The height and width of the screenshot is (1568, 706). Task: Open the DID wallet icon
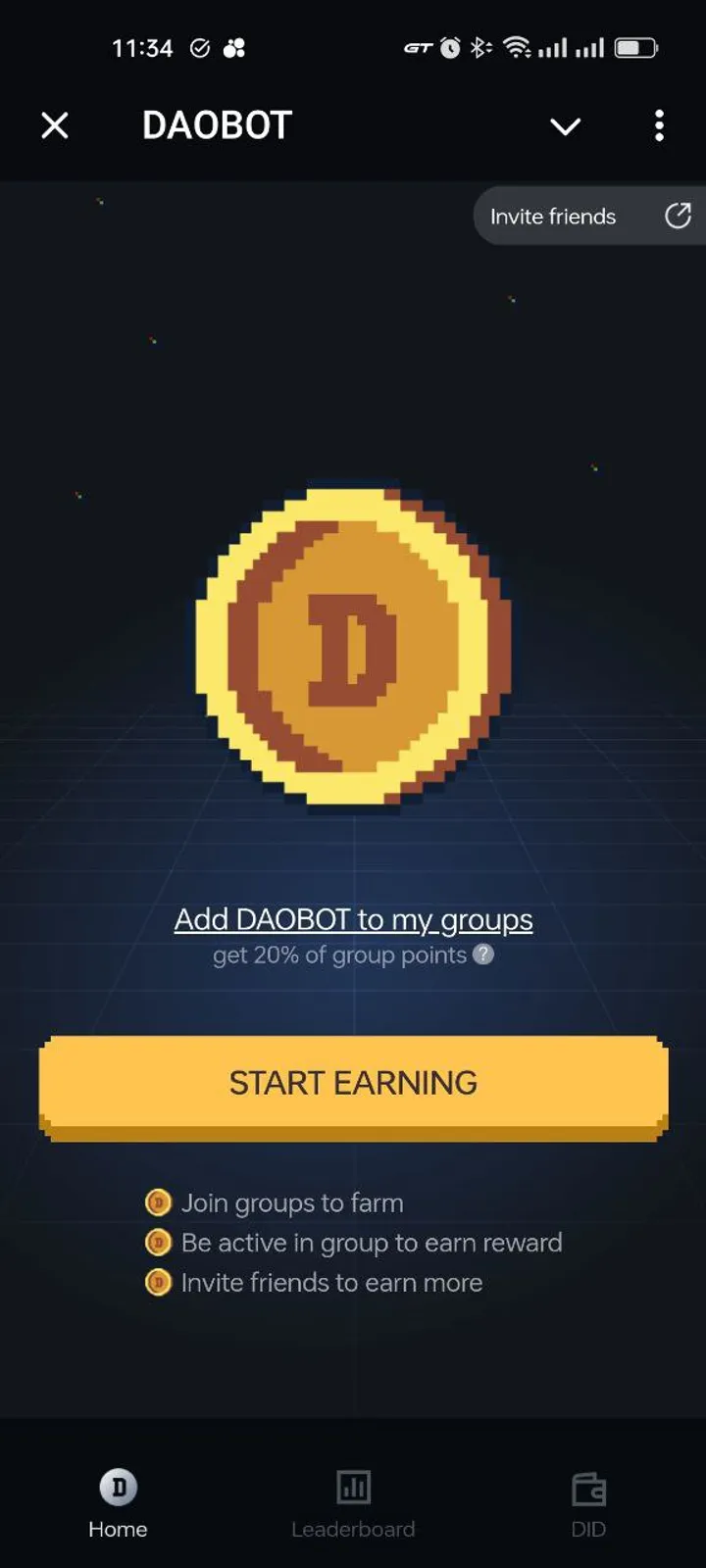pos(587,1487)
